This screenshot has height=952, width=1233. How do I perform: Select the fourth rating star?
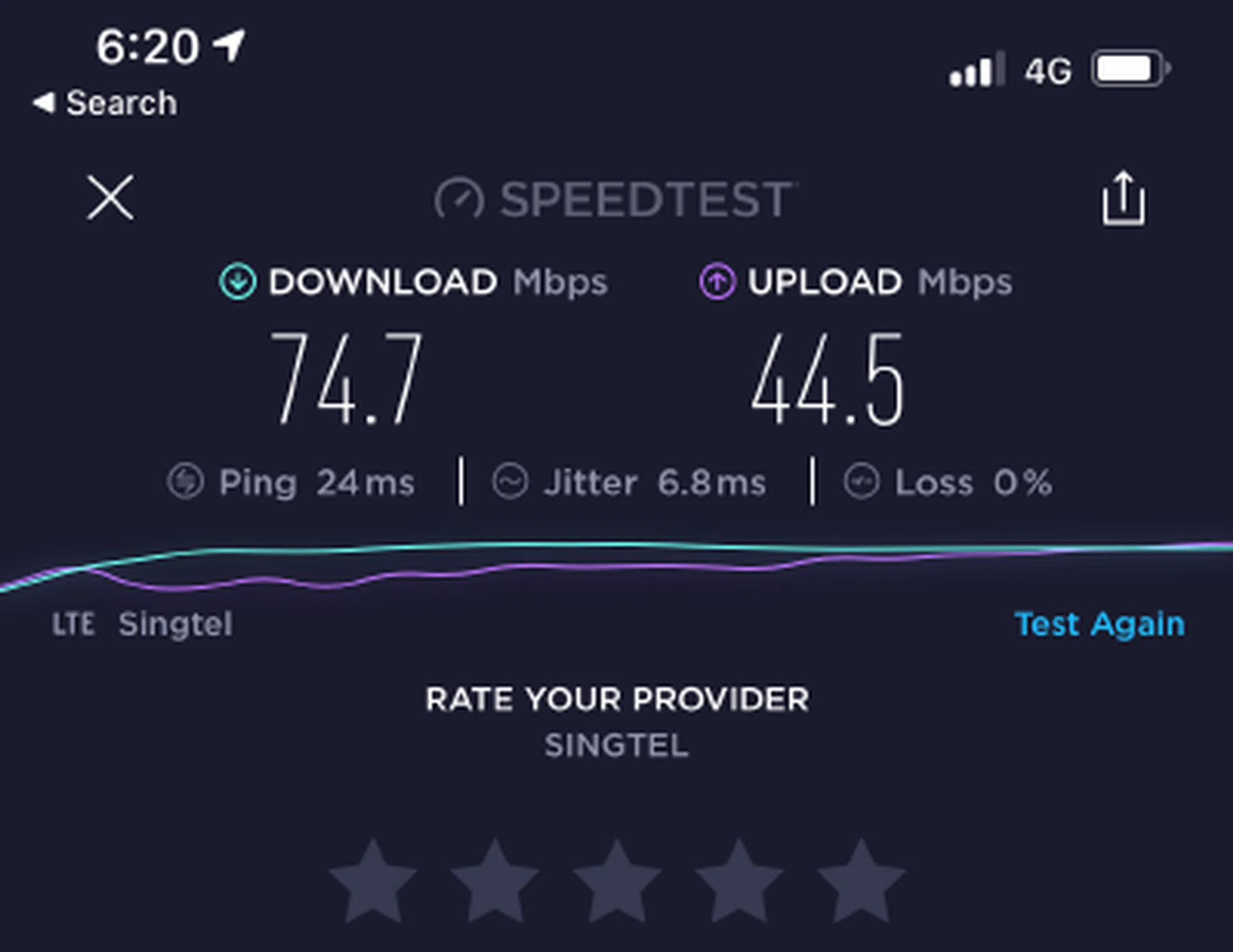click(739, 882)
